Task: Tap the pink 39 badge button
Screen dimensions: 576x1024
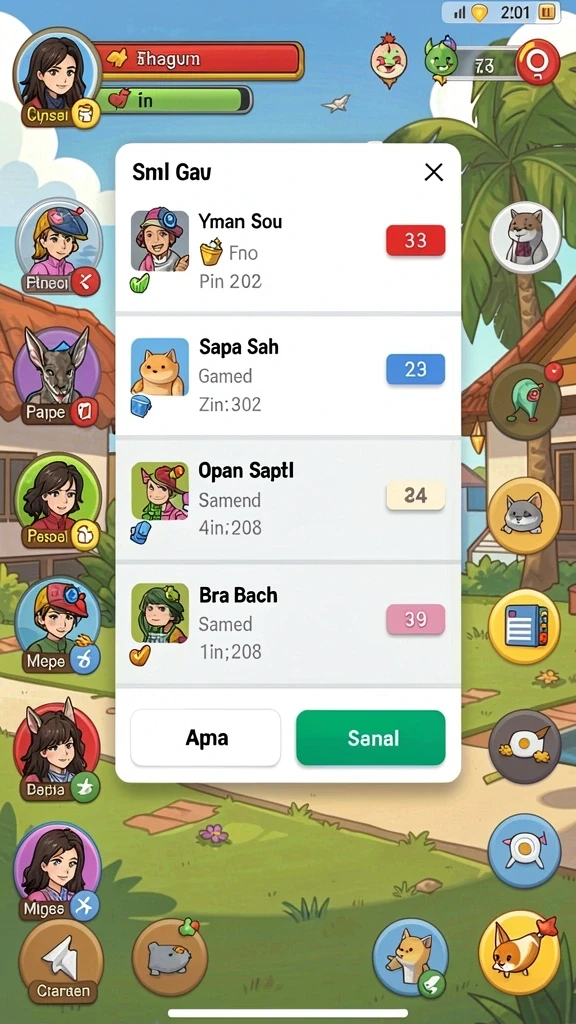Action: click(x=415, y=619)
